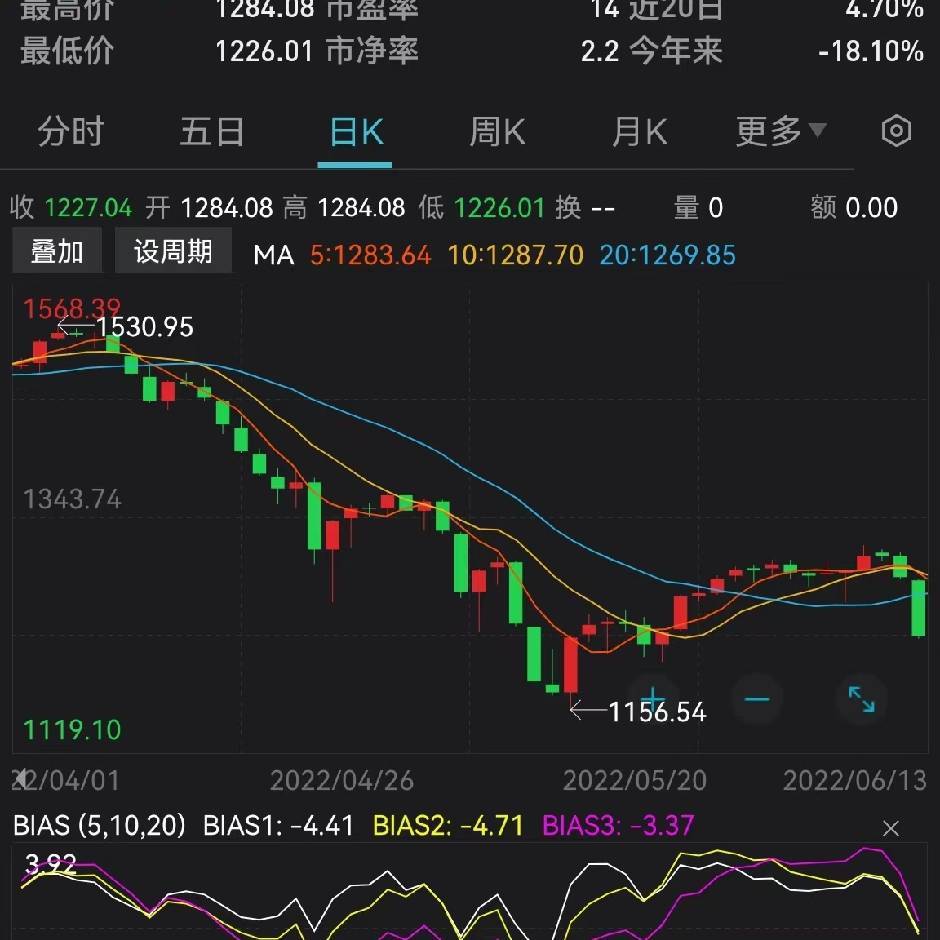The width and height of the screenshot is (940, 940).
Task: Zoom out the K-line chart
Action: click(757, 698)
